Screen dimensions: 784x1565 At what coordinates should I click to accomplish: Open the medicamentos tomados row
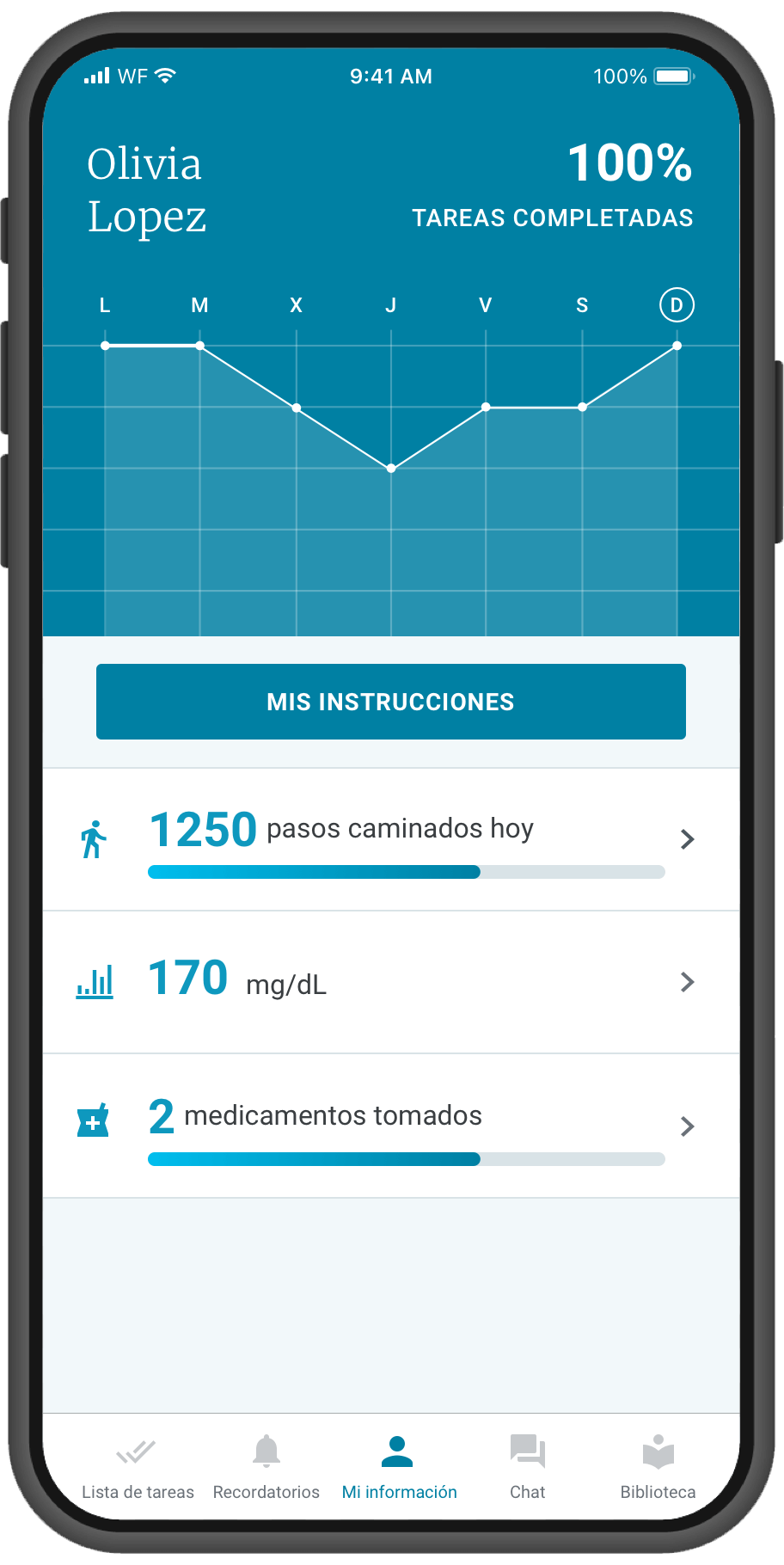(x=390, y=1126)
